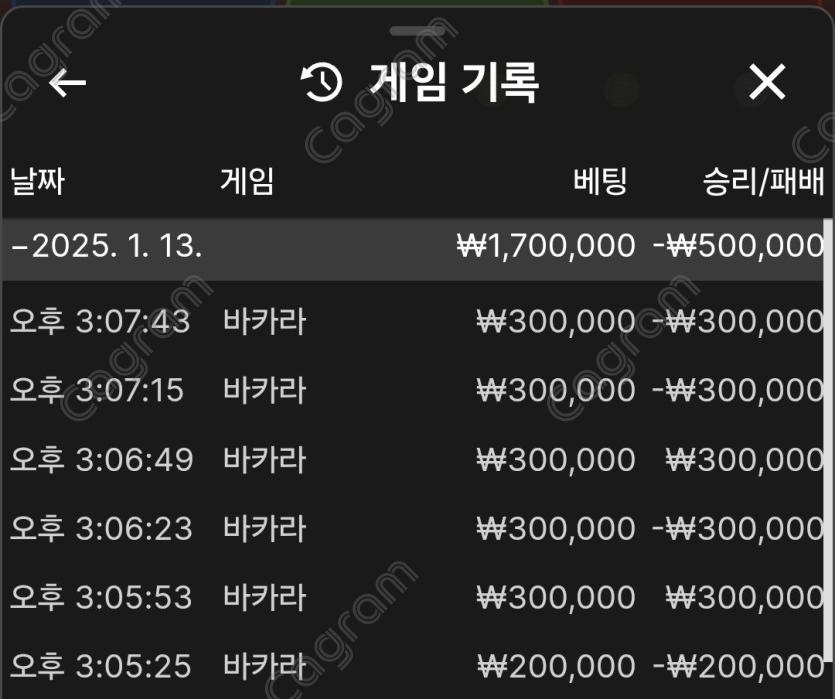The width and height of the screenshot is (835, 699).
Task: Select the 오후 3:06:23 바카라 entry
Action: (415, 528)
